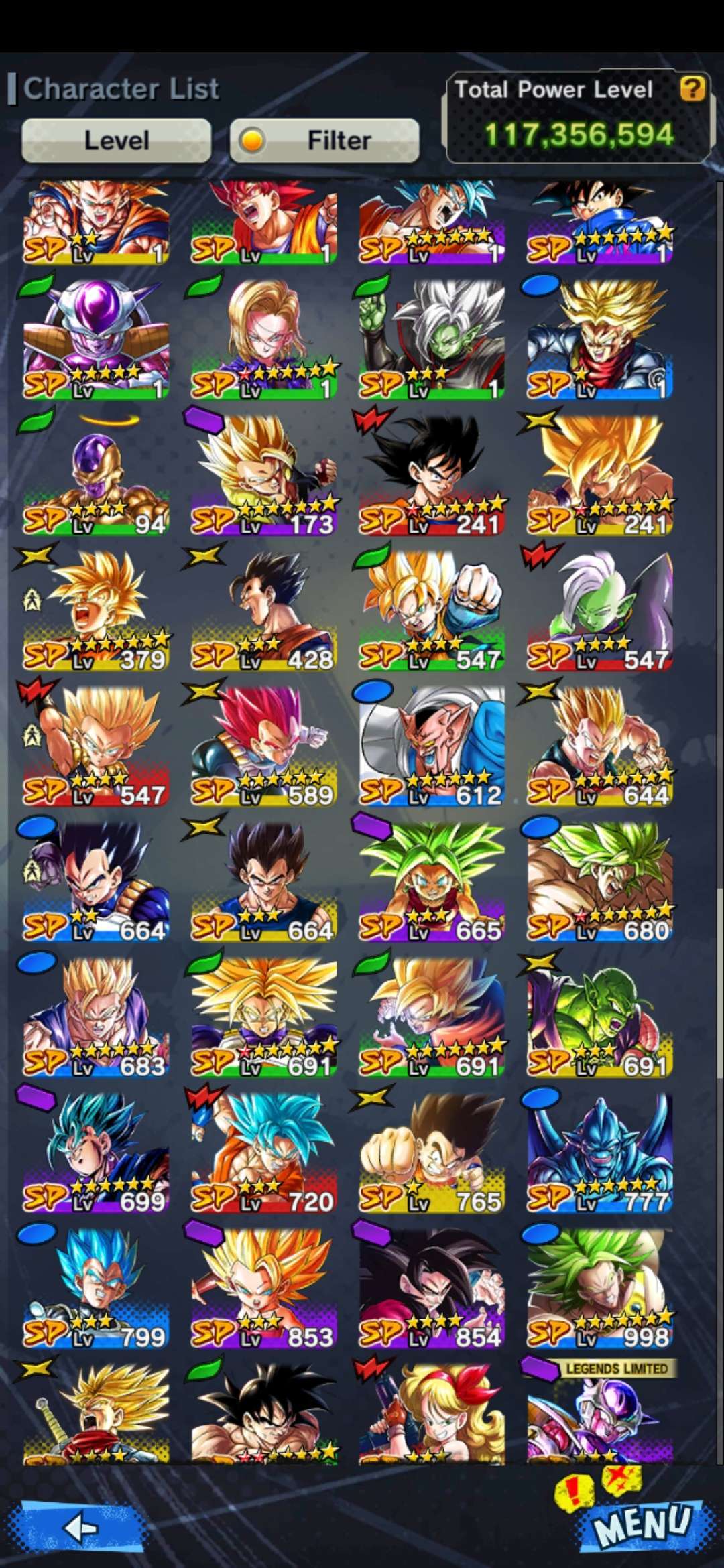Image resolution: width=724 pixels, height=1568 pixels.
Task: Go back with the blue arrow button
Action: (82, 1527)
